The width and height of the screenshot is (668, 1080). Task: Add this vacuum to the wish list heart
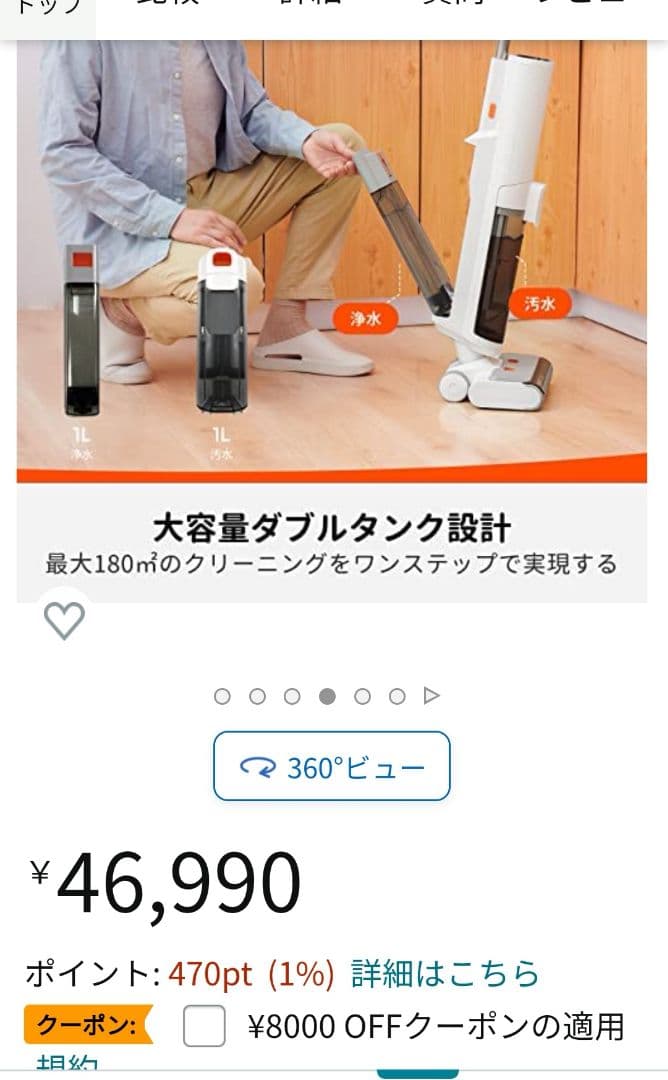65,622
